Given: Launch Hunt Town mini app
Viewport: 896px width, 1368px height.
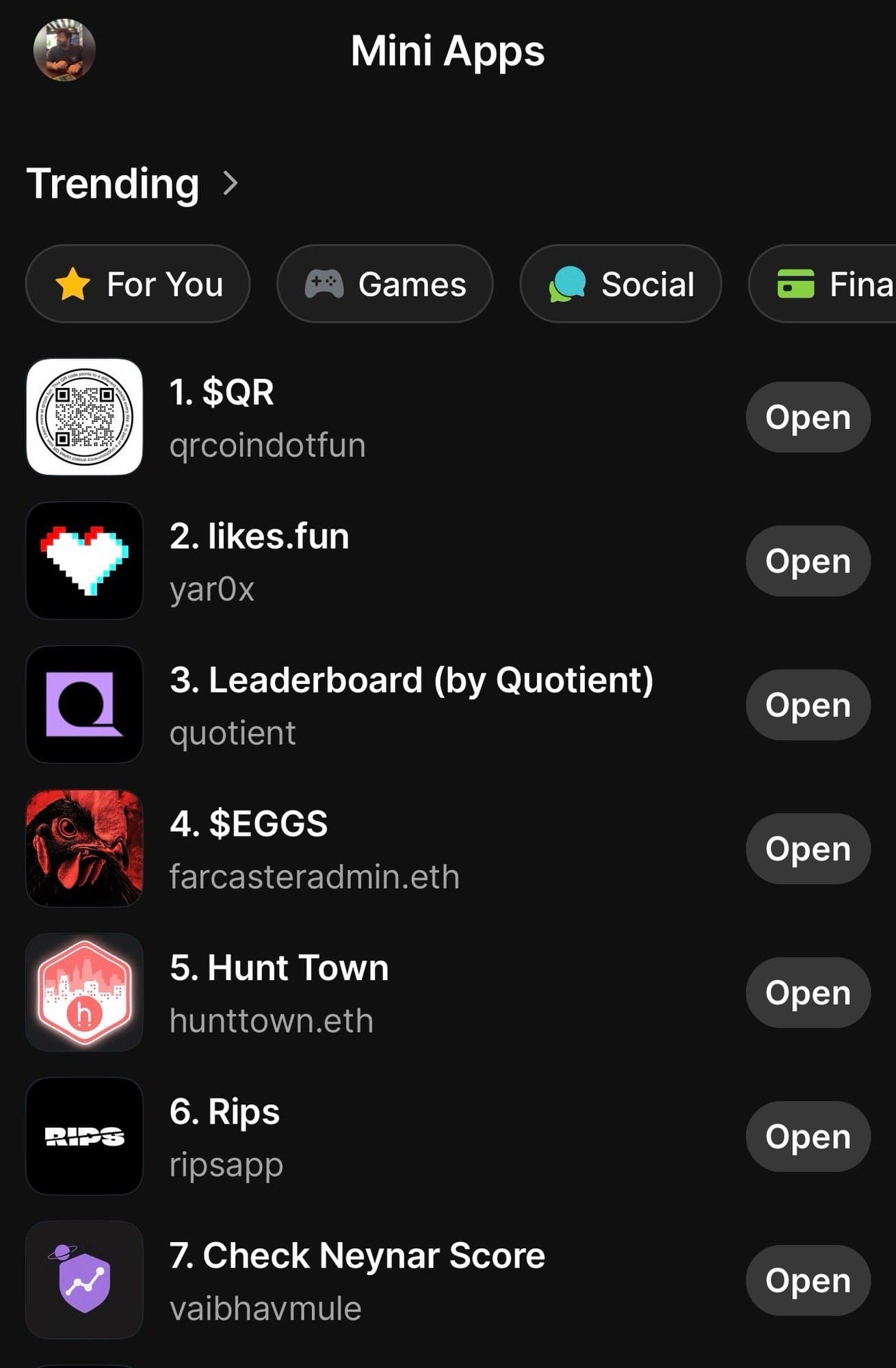Looking at the screenshot, I should (x=808, y=992).
